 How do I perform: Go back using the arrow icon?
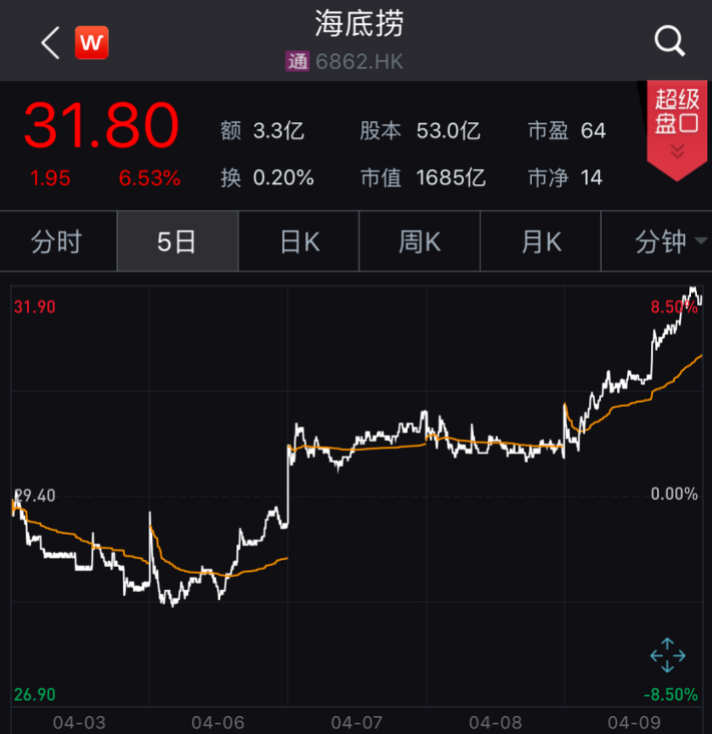coord(50,42)
